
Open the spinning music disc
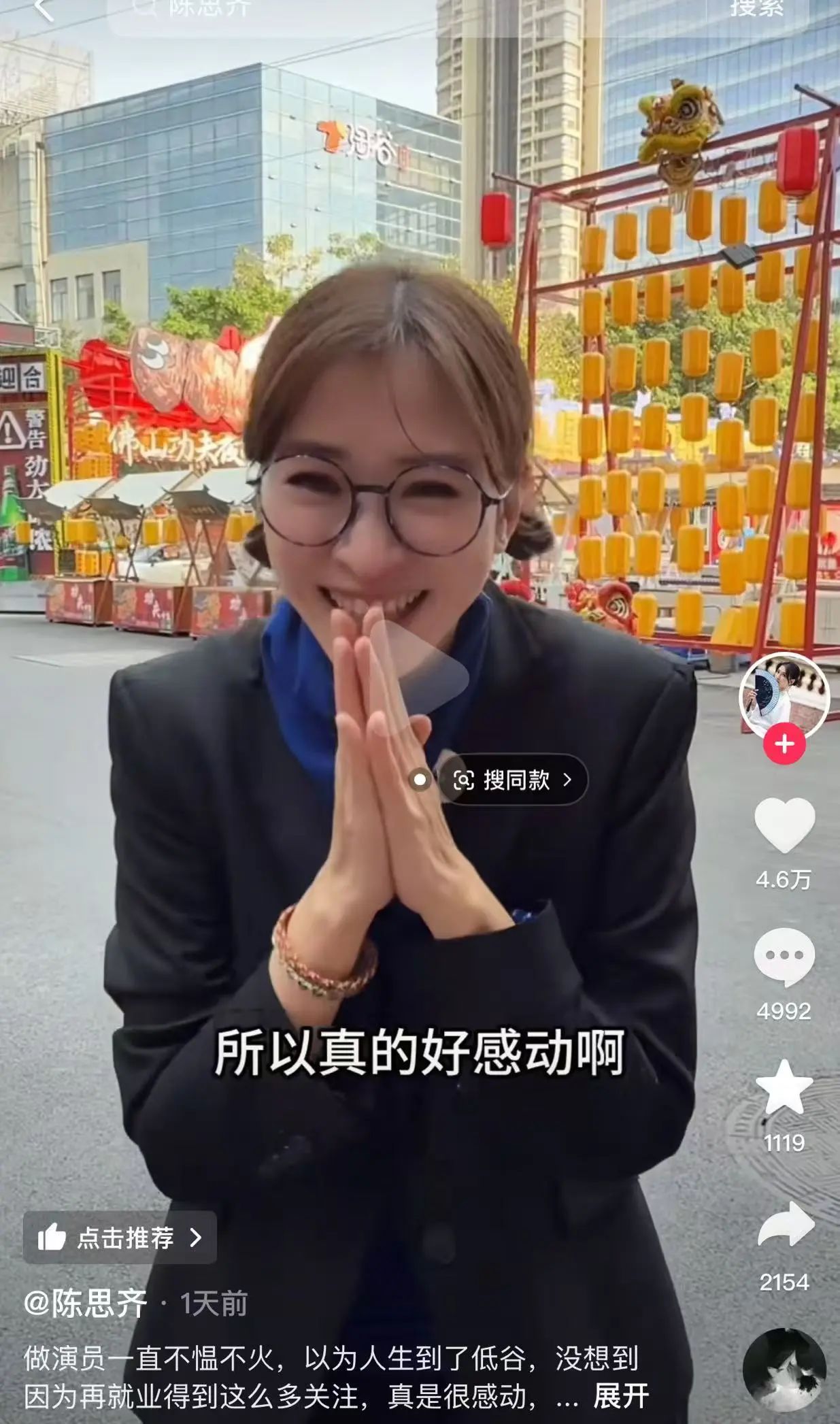pyautogui.click(x=784, y=1370)
